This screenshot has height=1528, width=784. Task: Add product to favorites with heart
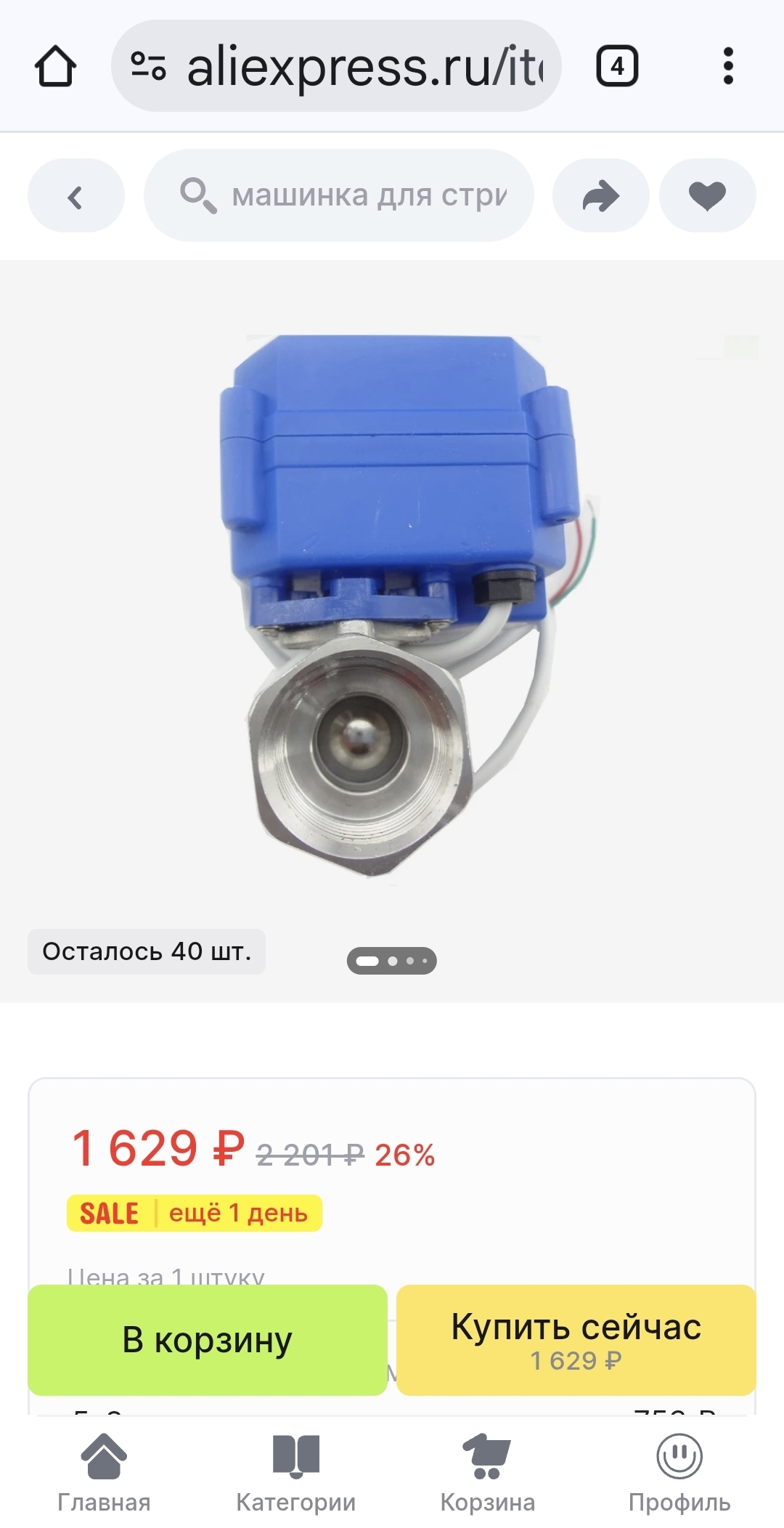pos(707,196)
